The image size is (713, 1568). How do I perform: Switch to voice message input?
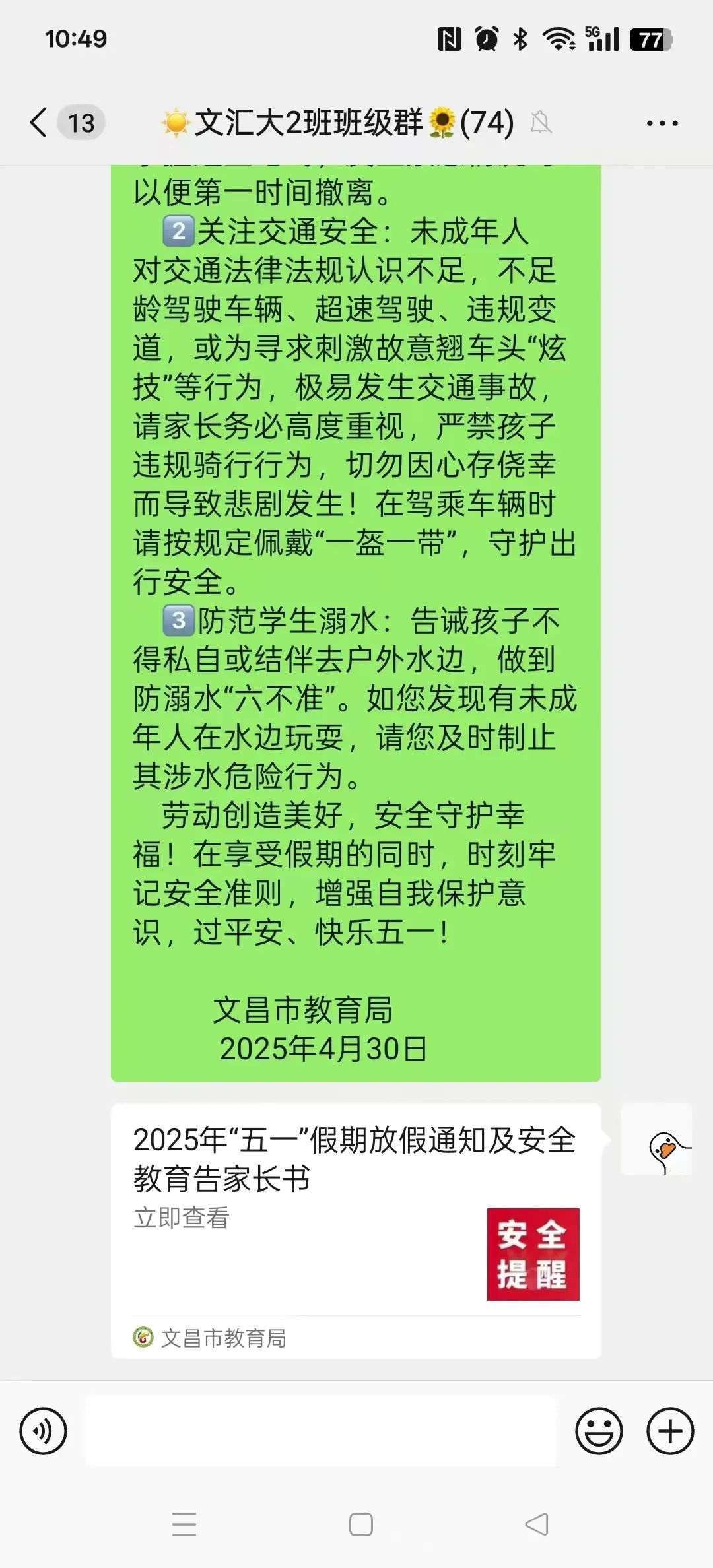(x=44, y=1431)
